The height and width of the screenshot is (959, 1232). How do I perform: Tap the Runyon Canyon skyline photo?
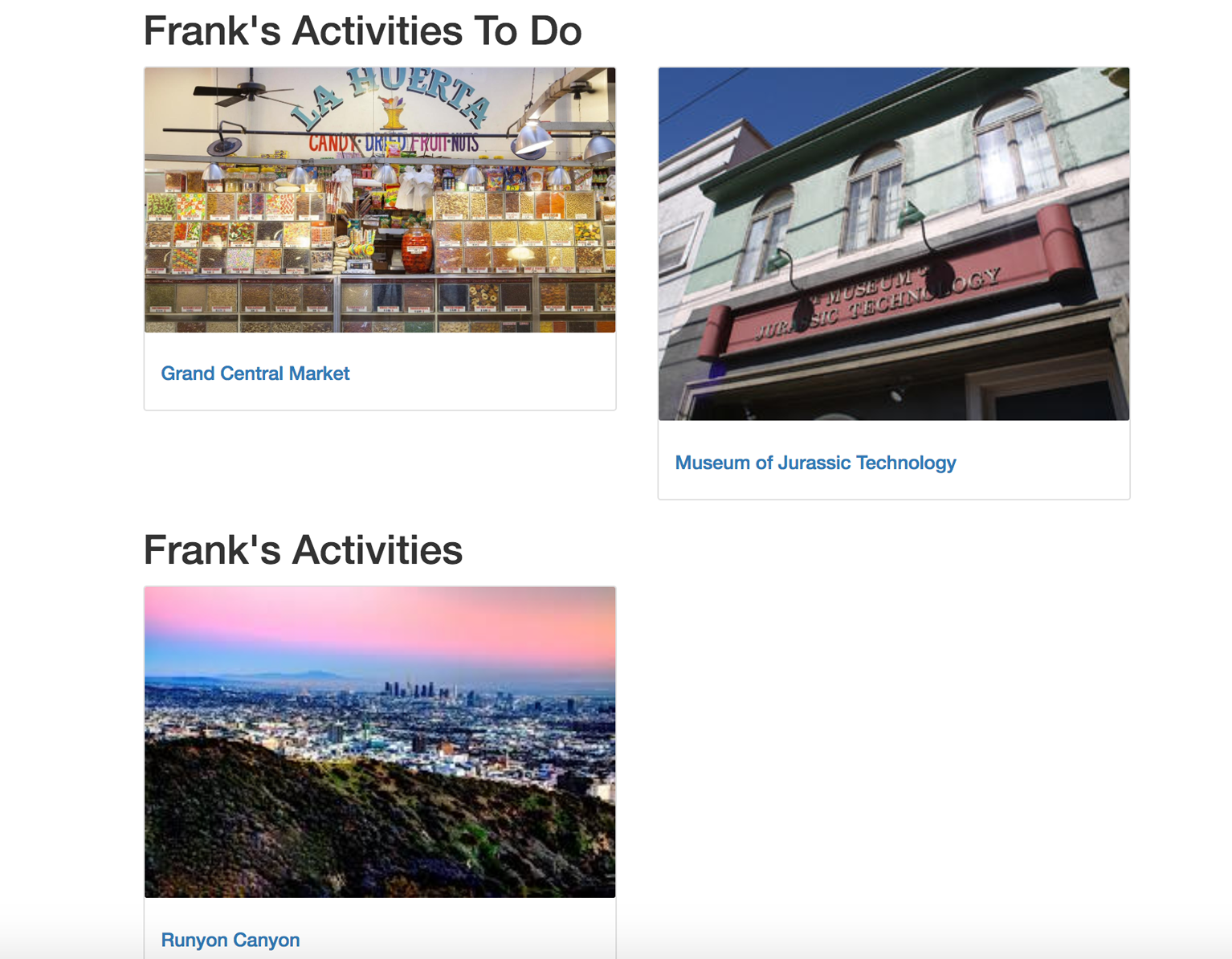coord(380,742)
